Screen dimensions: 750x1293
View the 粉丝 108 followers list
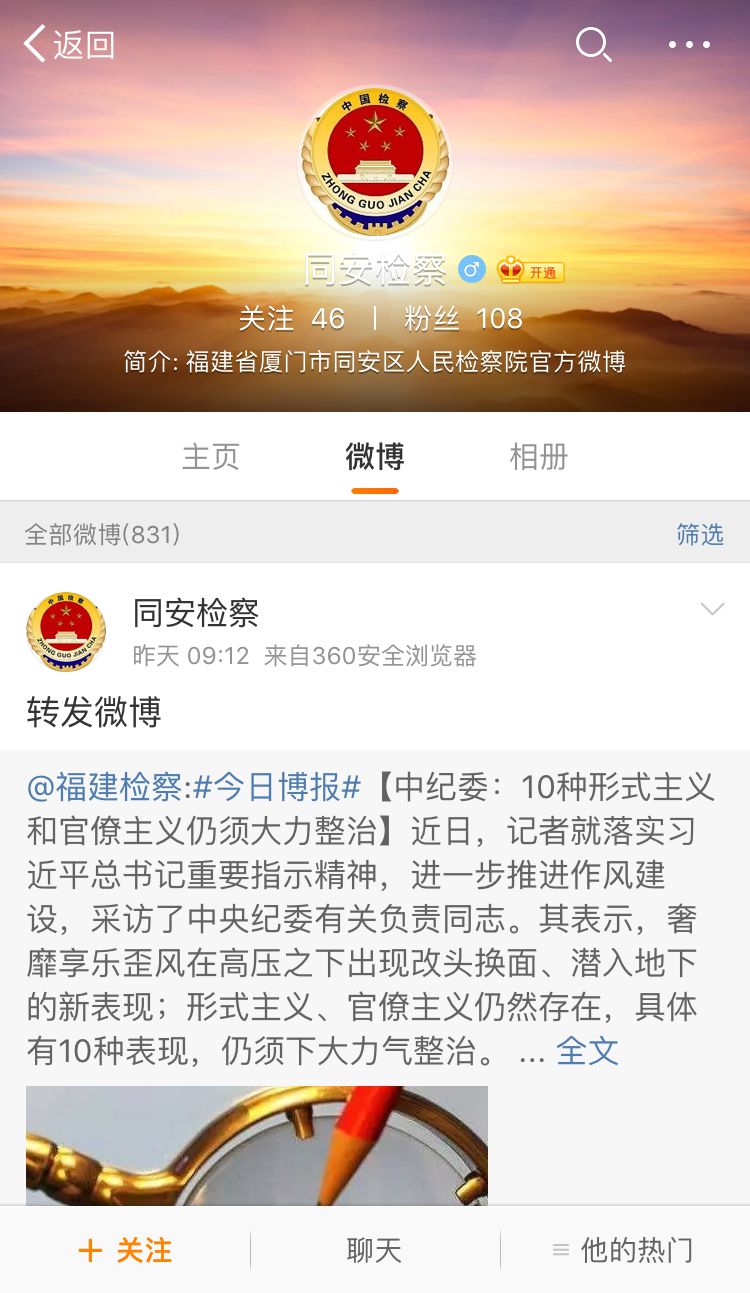pos(463,319)
